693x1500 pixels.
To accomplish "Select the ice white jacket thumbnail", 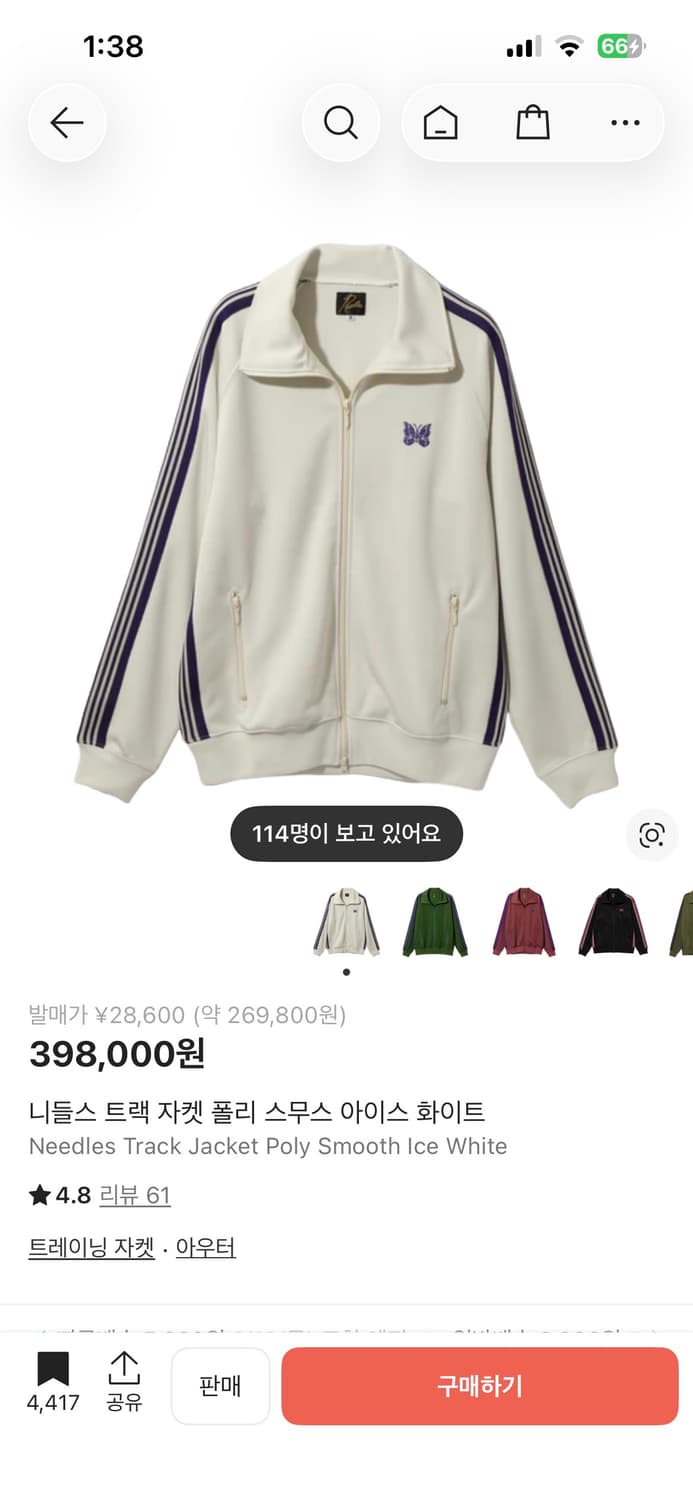I will tap(346, 922).
